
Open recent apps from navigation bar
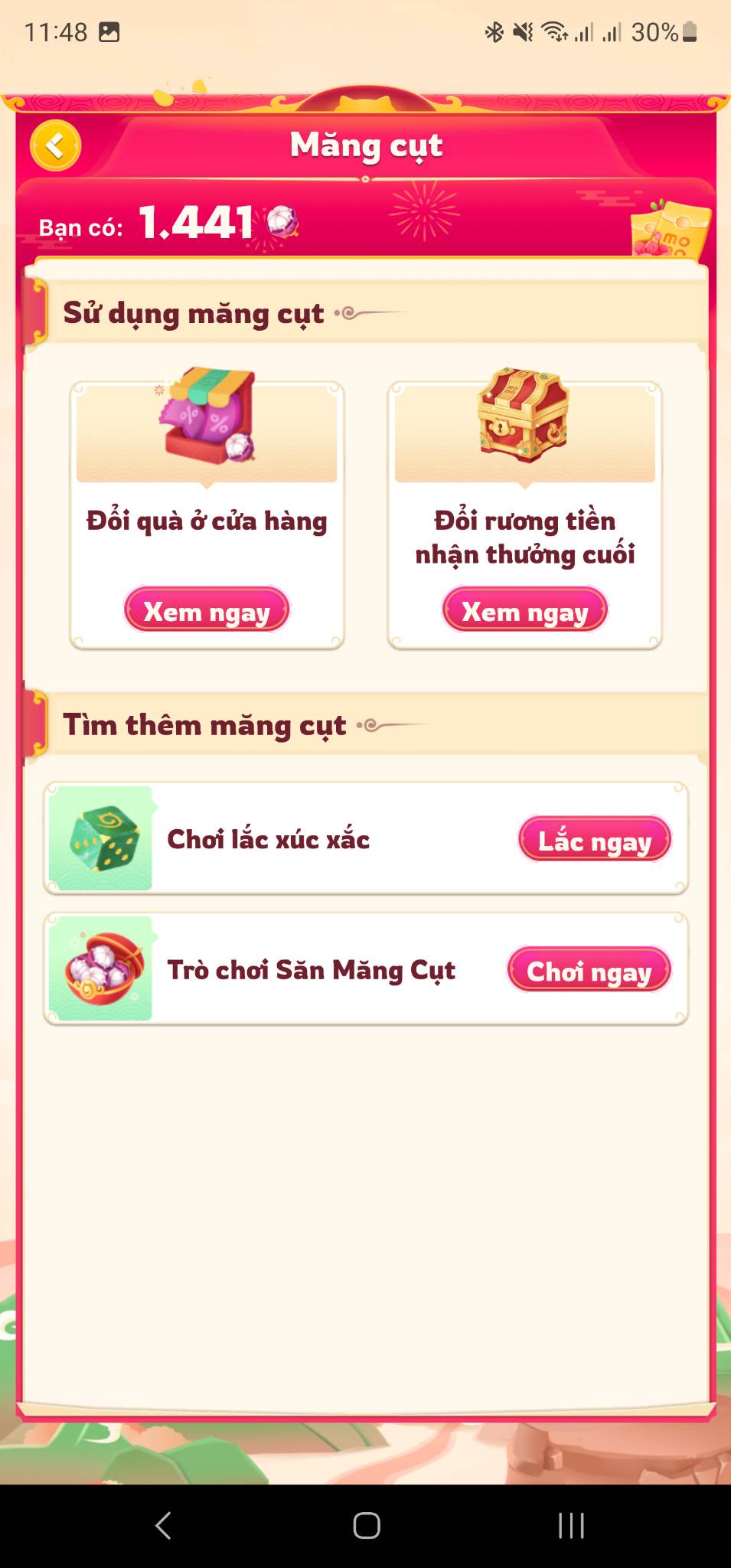tap(571, 1525)
